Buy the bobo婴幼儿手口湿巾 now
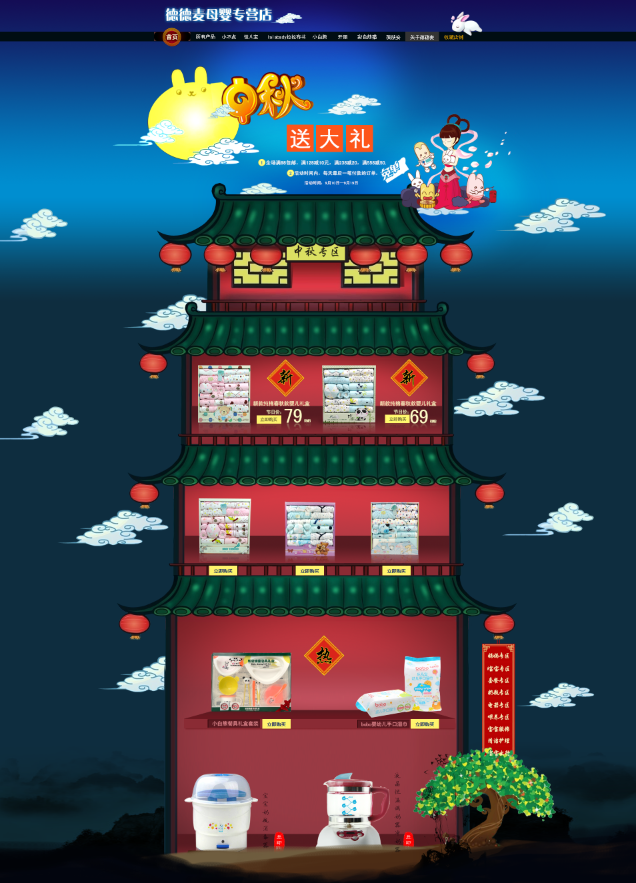The height and width of the screenshot is (883, 636). pos(423,723)
